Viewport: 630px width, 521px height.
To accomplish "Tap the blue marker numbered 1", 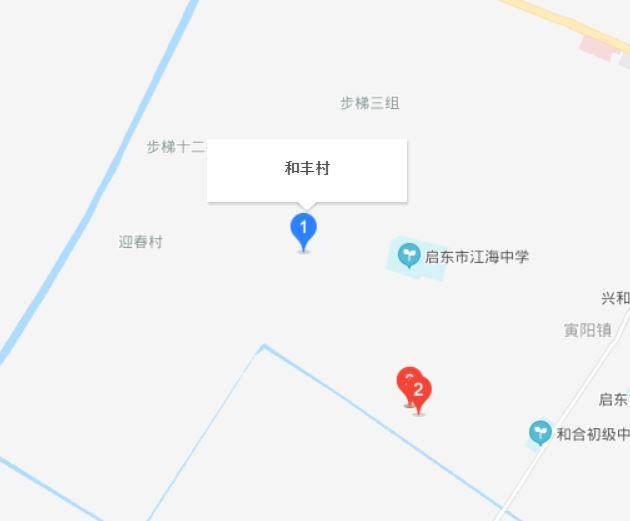I will pyautogui.click(x=304, y=230).
